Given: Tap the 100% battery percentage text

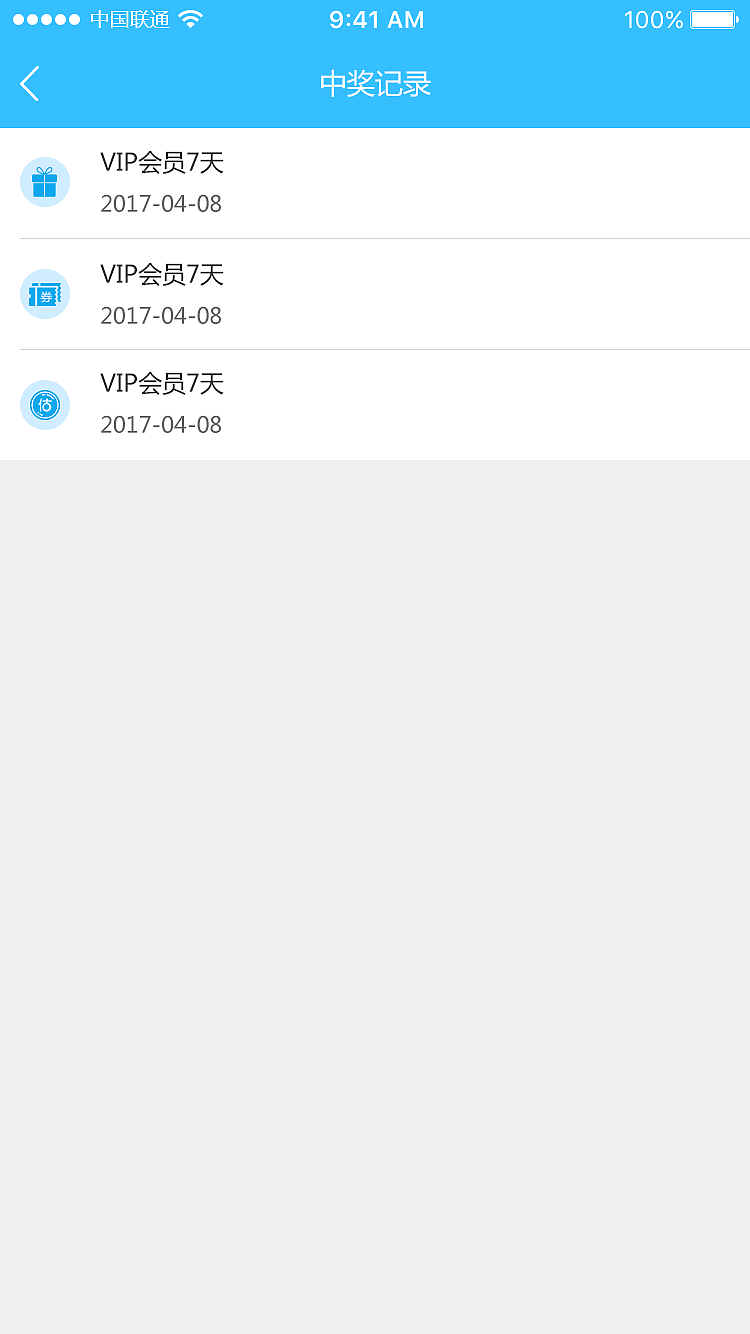Looking at the screenshot, I should 652,18.
